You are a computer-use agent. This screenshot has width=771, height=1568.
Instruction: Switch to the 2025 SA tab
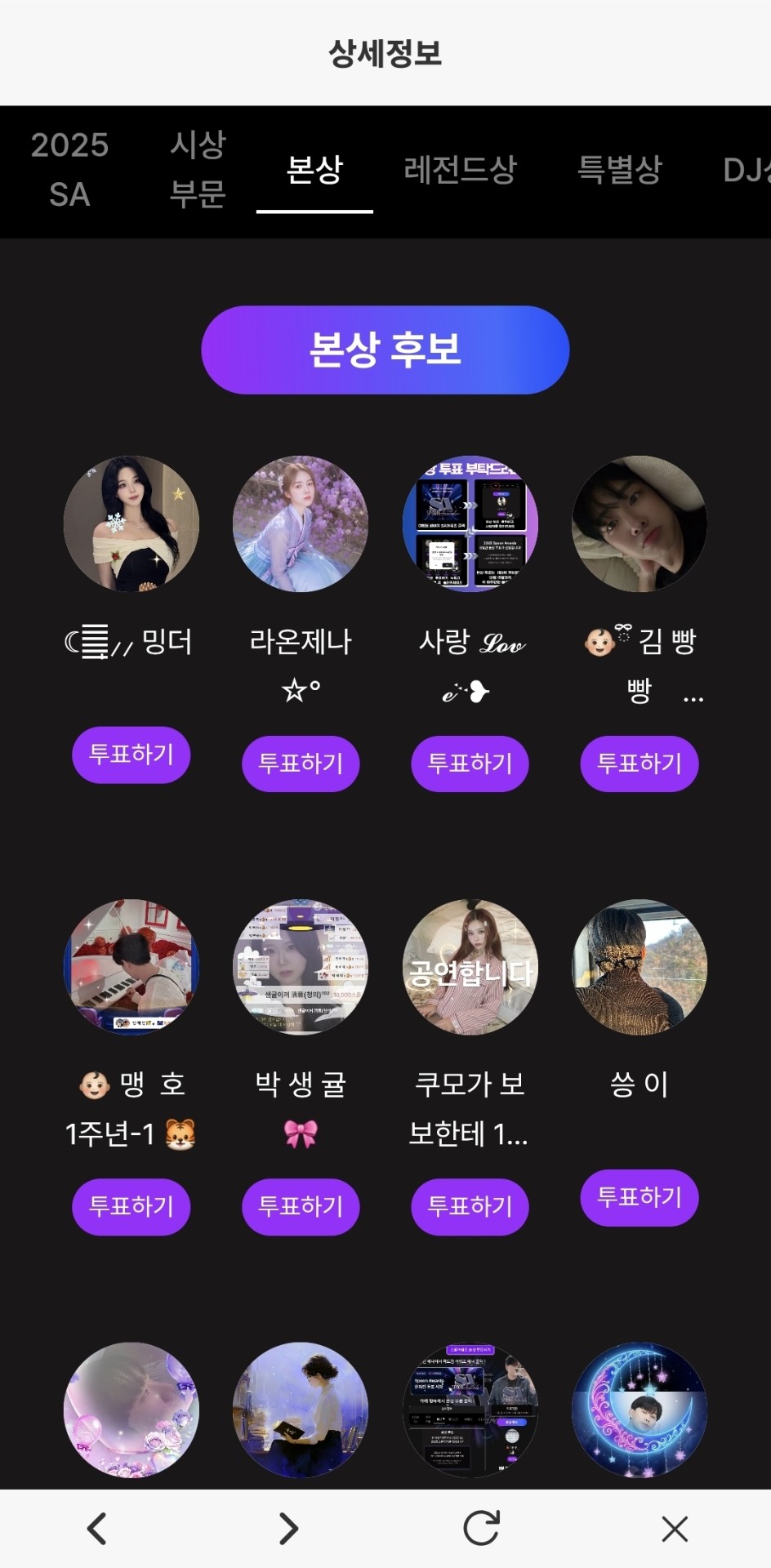click(x=69, y=170)
